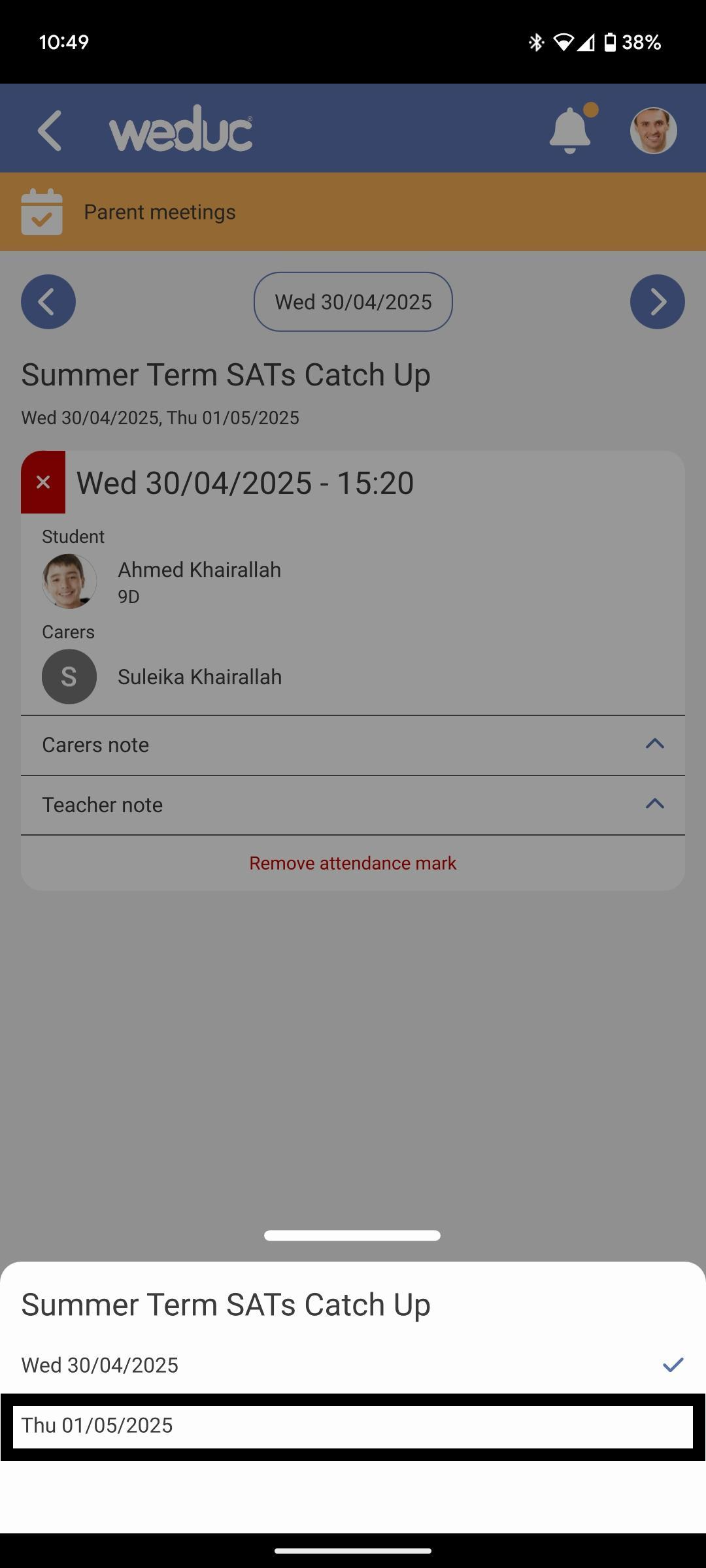This screenshot has width=706, height=1568.
Task: Open the Wed 30/04/2025 date picker chip
Action: click(353, 302)
